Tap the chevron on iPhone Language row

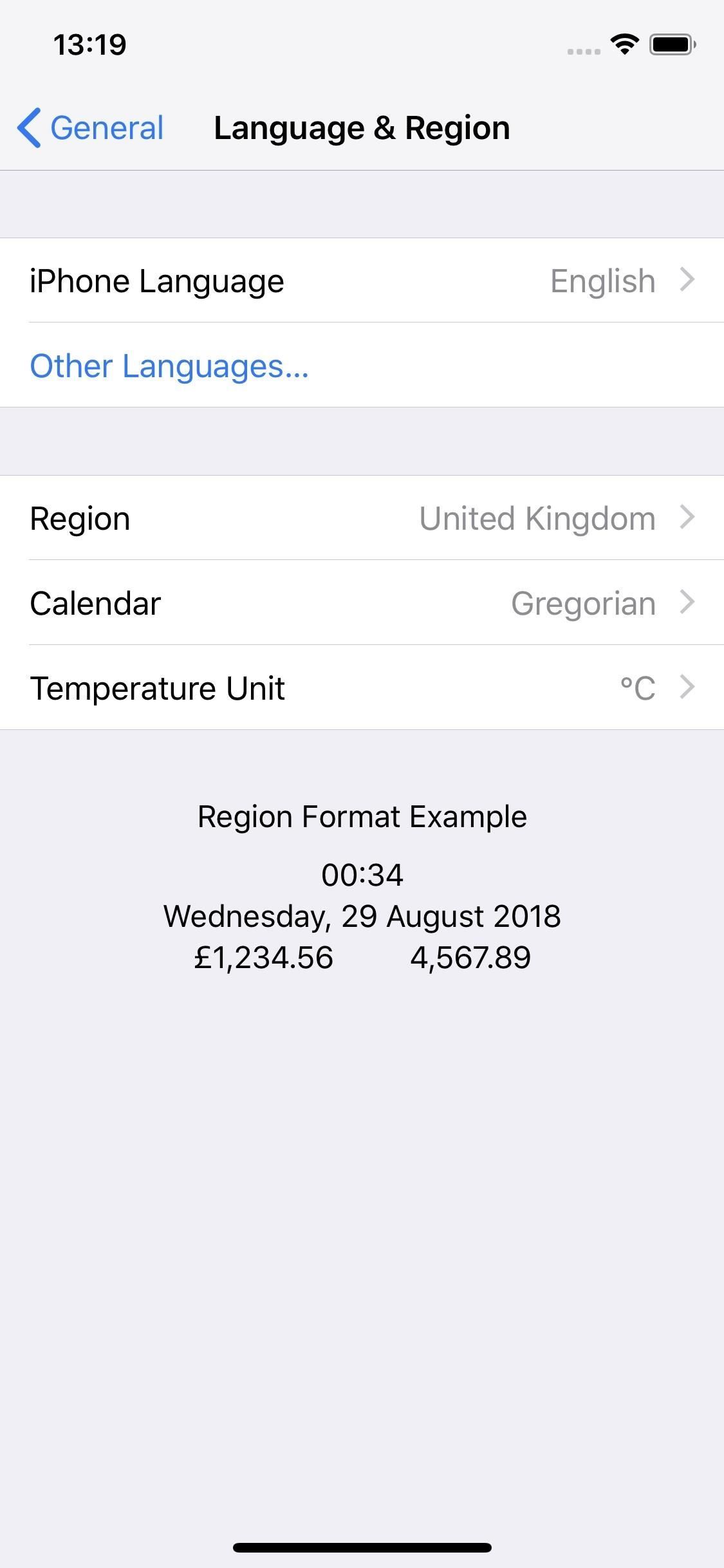689,280
